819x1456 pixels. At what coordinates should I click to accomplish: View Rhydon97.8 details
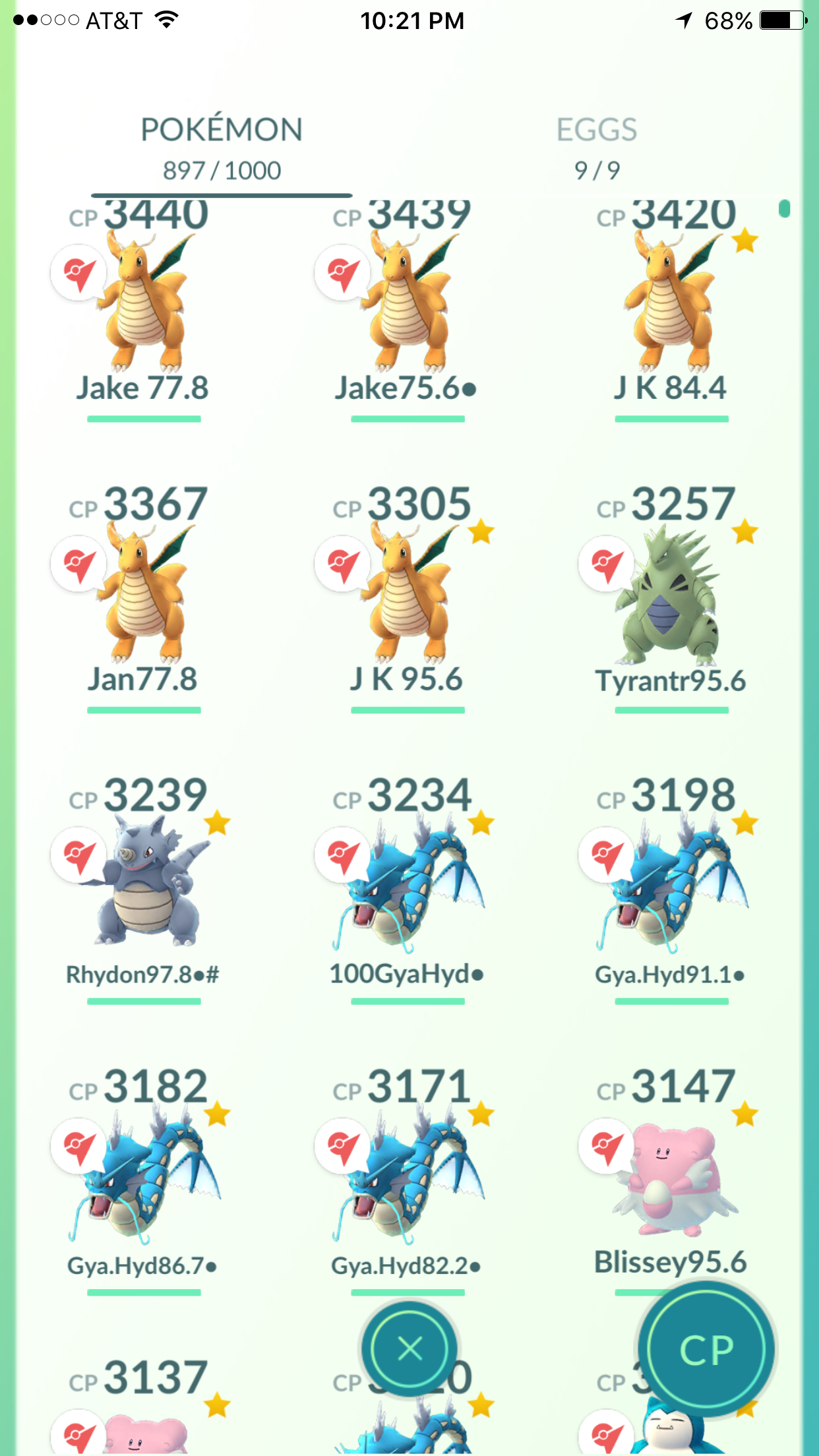click(x=144, y=890)
